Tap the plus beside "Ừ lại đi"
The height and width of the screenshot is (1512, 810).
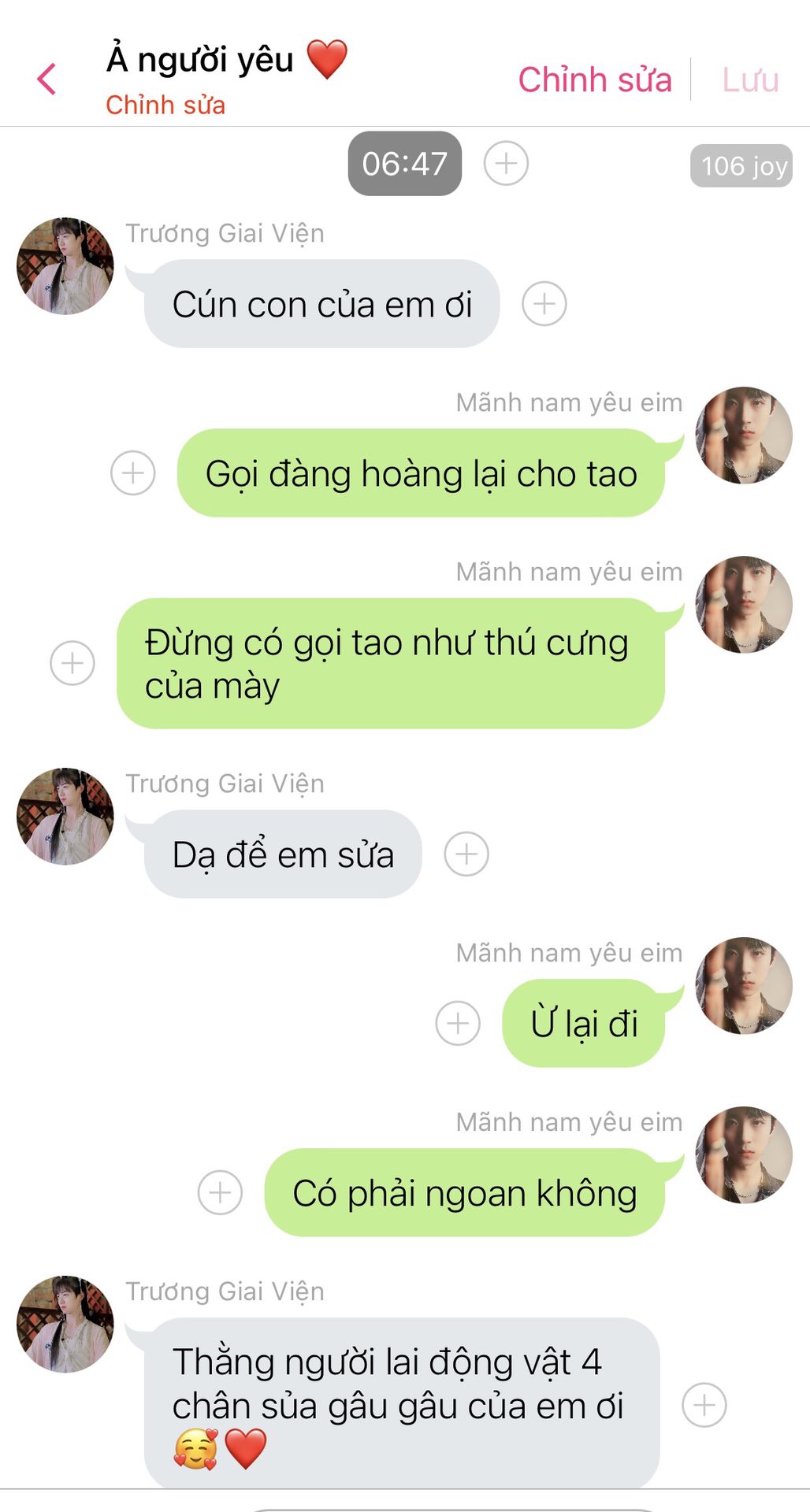coord(458,1023)
